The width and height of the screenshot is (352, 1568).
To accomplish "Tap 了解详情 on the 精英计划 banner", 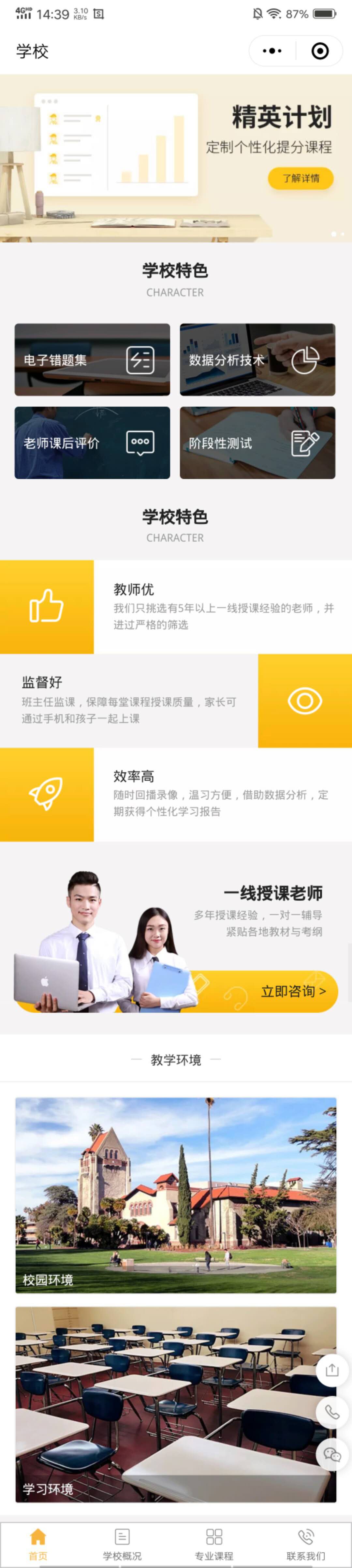I will pyautogui.click(x=300, y=178).
